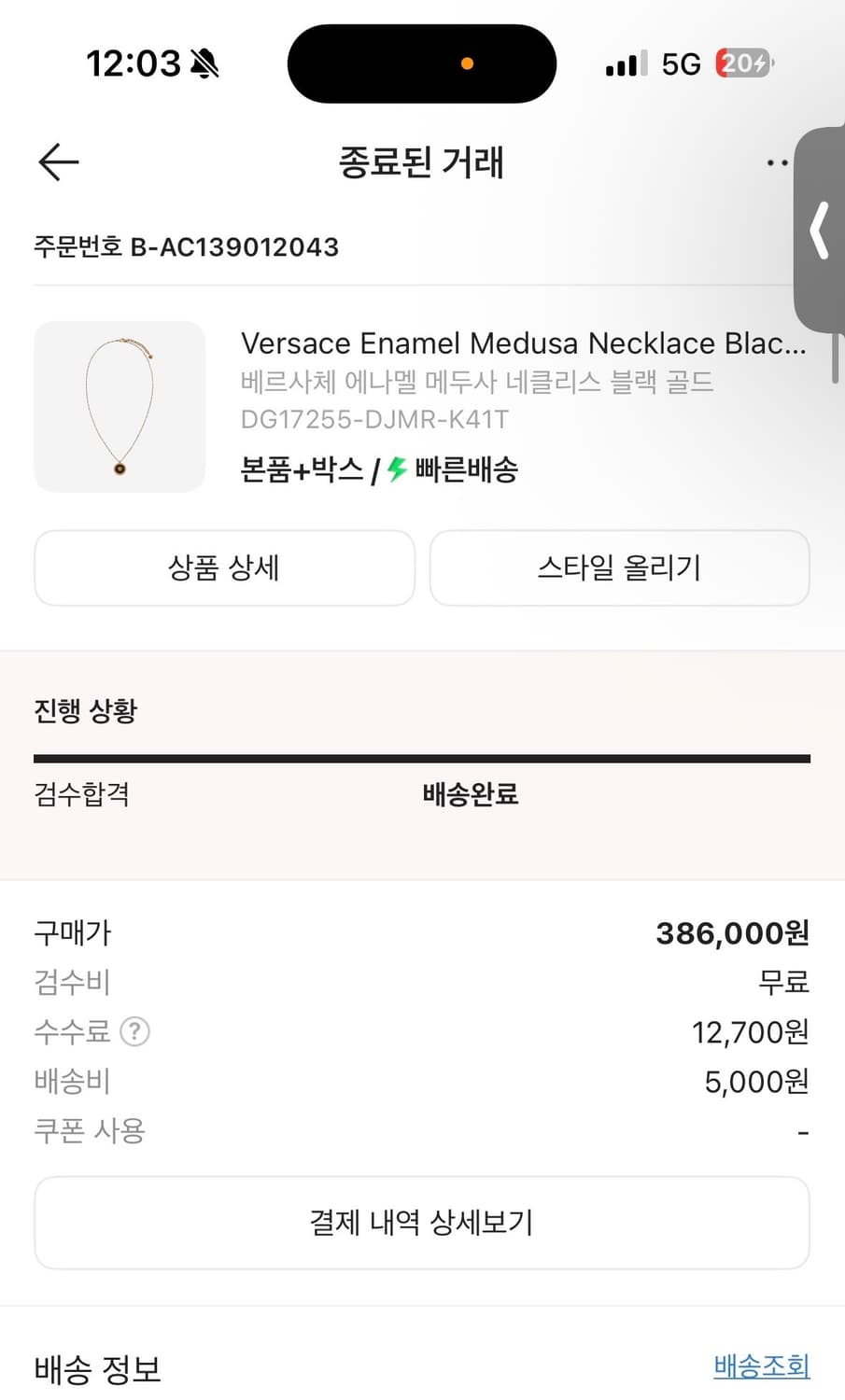Open the 상품 상세 product detail page
Viewport: 845px width, 1400px height.
click(x=224, y=568)
